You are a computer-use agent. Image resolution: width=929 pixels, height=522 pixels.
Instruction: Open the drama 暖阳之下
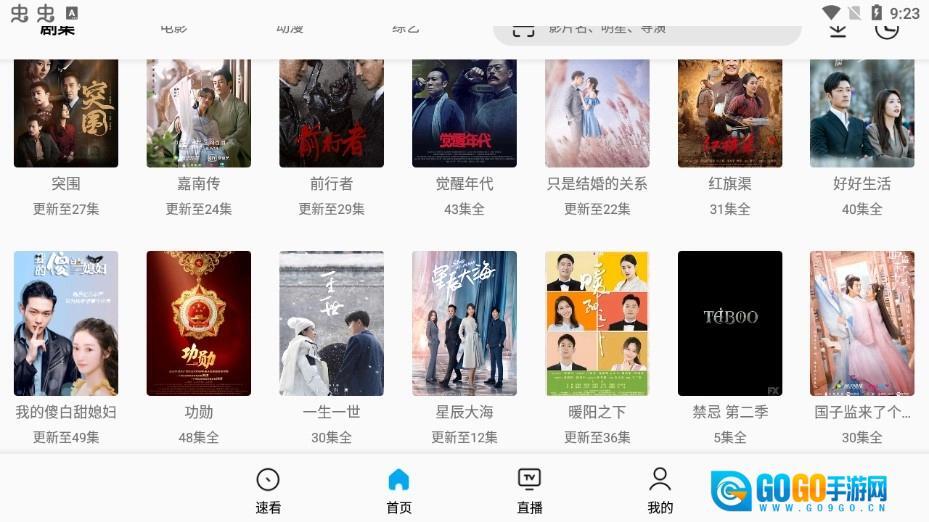click(597, 323)
